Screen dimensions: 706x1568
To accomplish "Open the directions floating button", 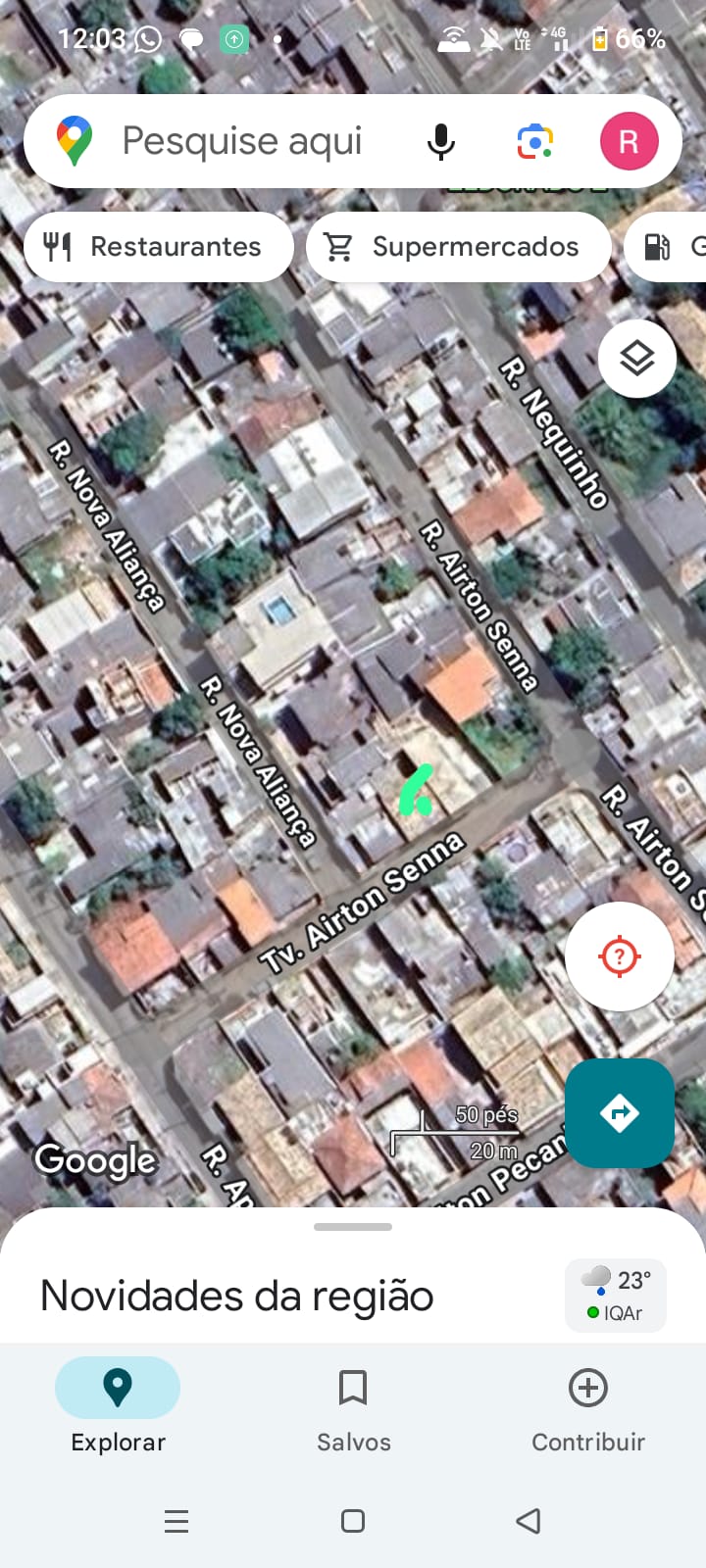I will tap(620, 1112).
